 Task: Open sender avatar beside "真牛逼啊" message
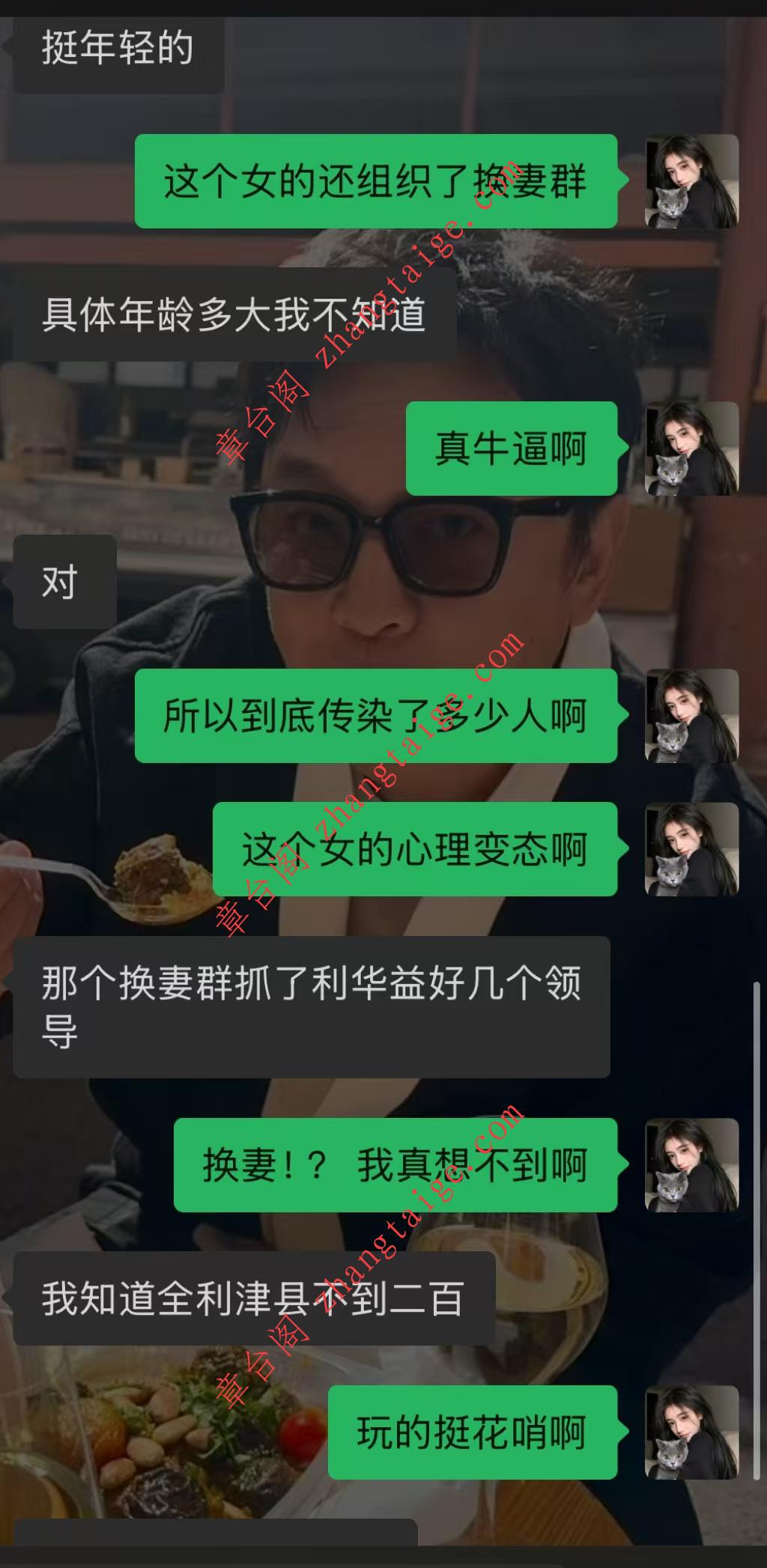pos(692,448)
